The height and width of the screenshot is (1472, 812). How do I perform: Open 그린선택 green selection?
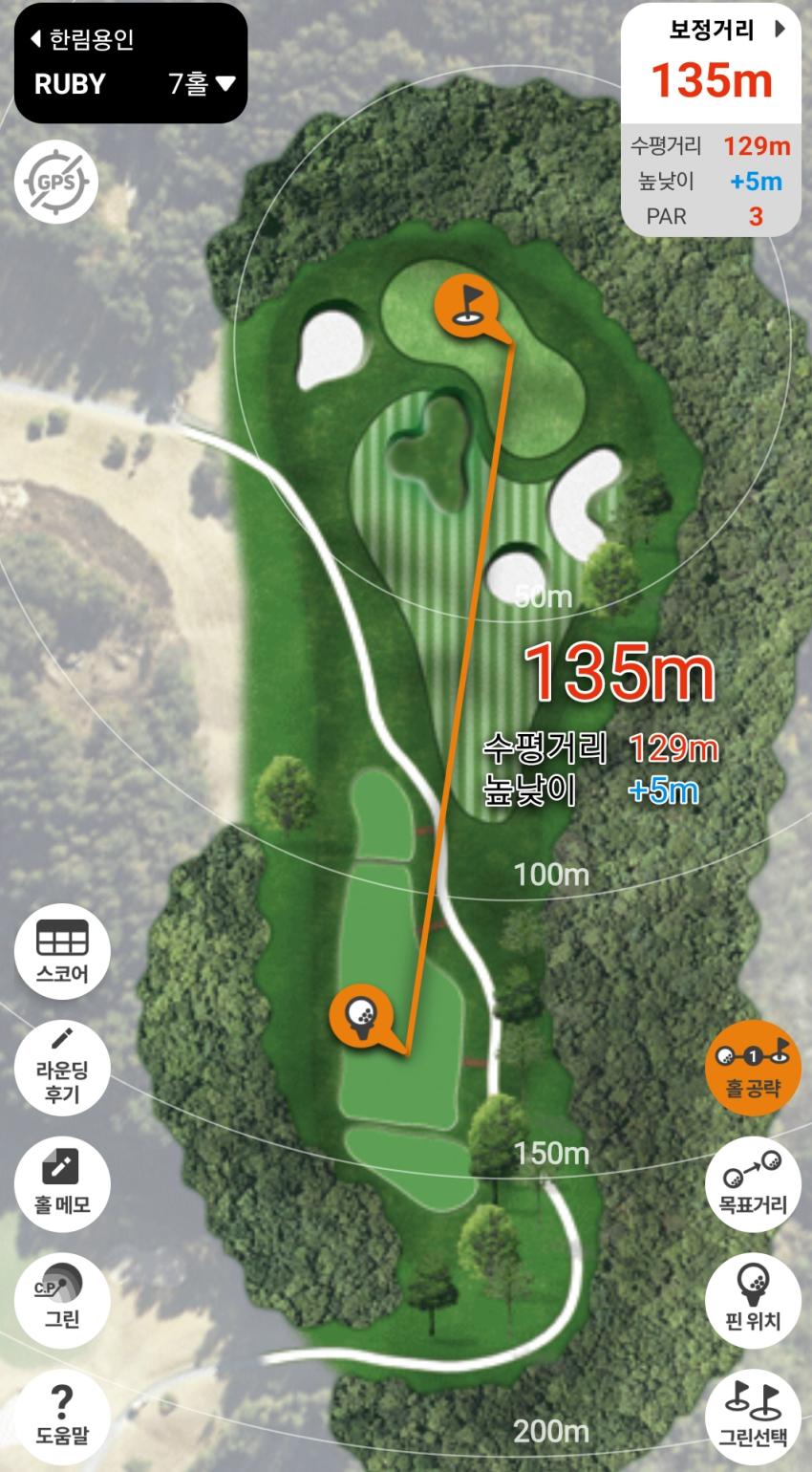pos(753,1415)
